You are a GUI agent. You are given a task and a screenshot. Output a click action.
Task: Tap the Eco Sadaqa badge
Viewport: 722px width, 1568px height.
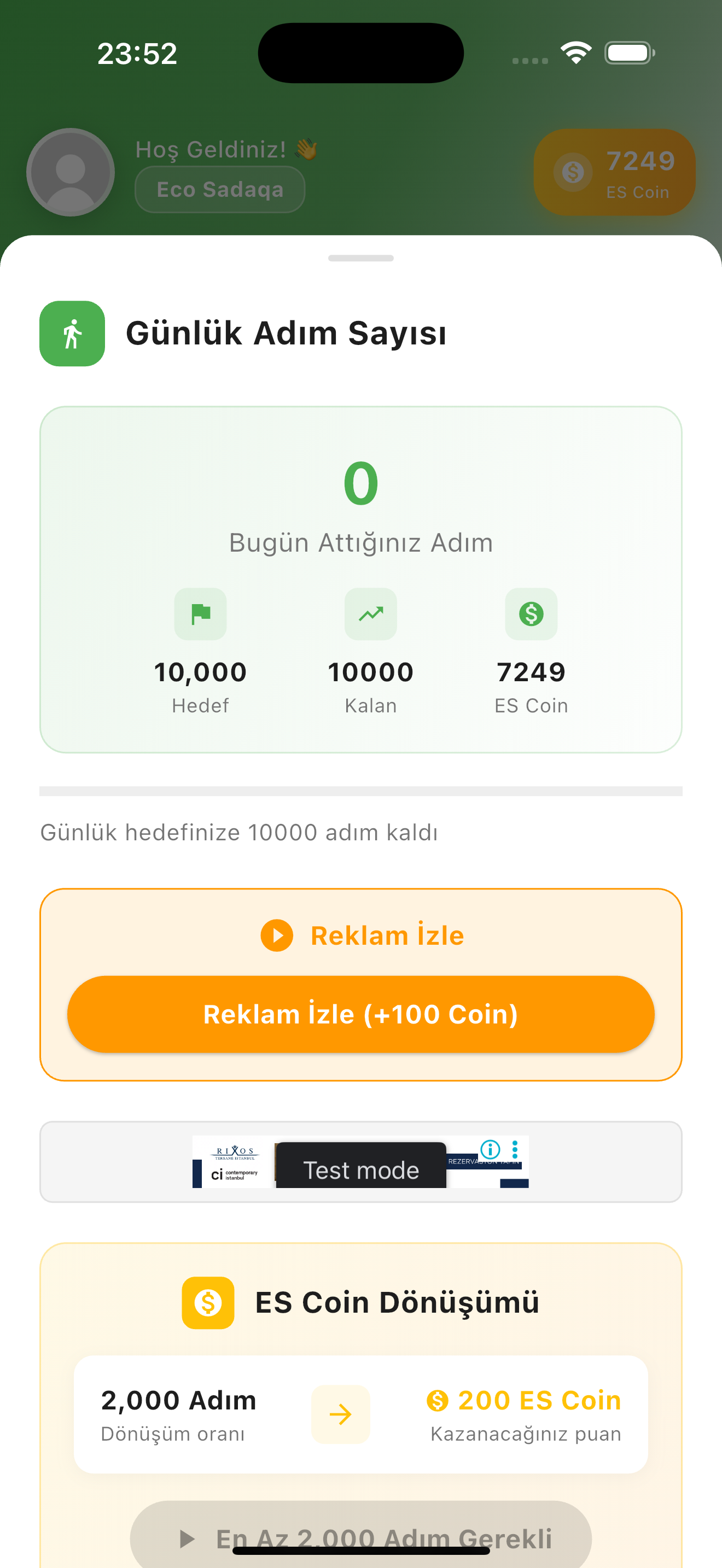tap(220, 189)
